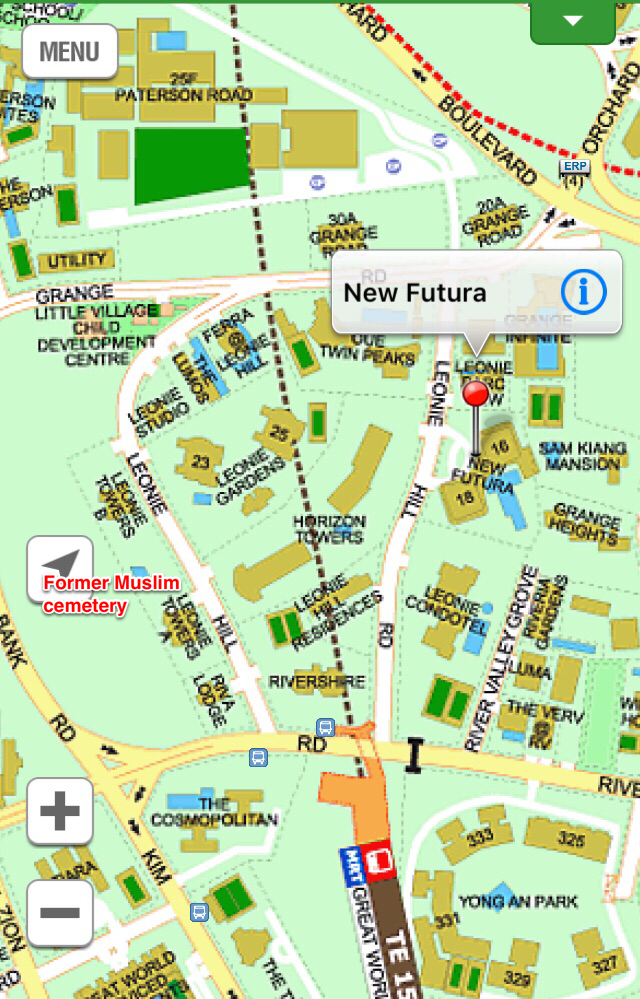Open the MENU button

[x=69, y=51]
